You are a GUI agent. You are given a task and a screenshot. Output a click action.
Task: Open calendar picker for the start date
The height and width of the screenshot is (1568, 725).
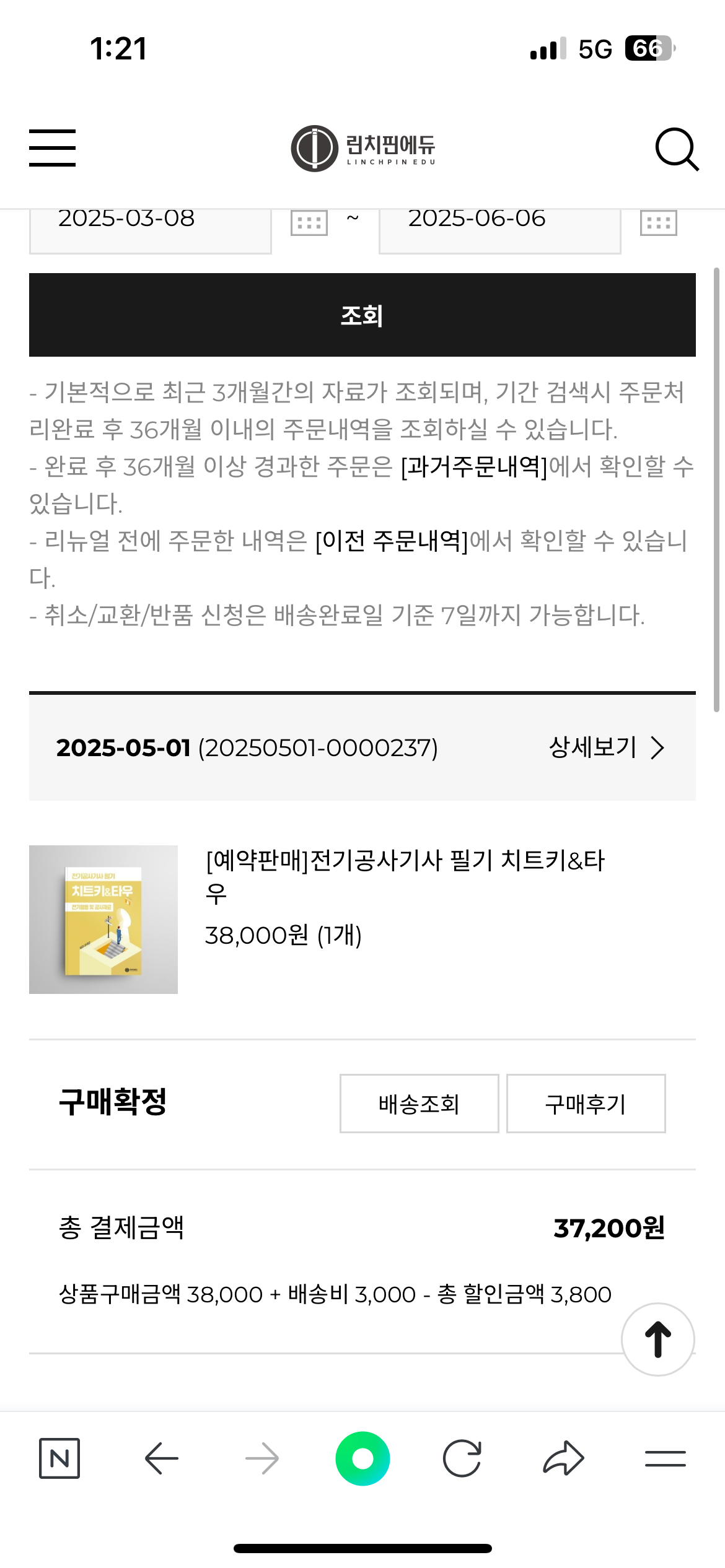coord(309,222)
